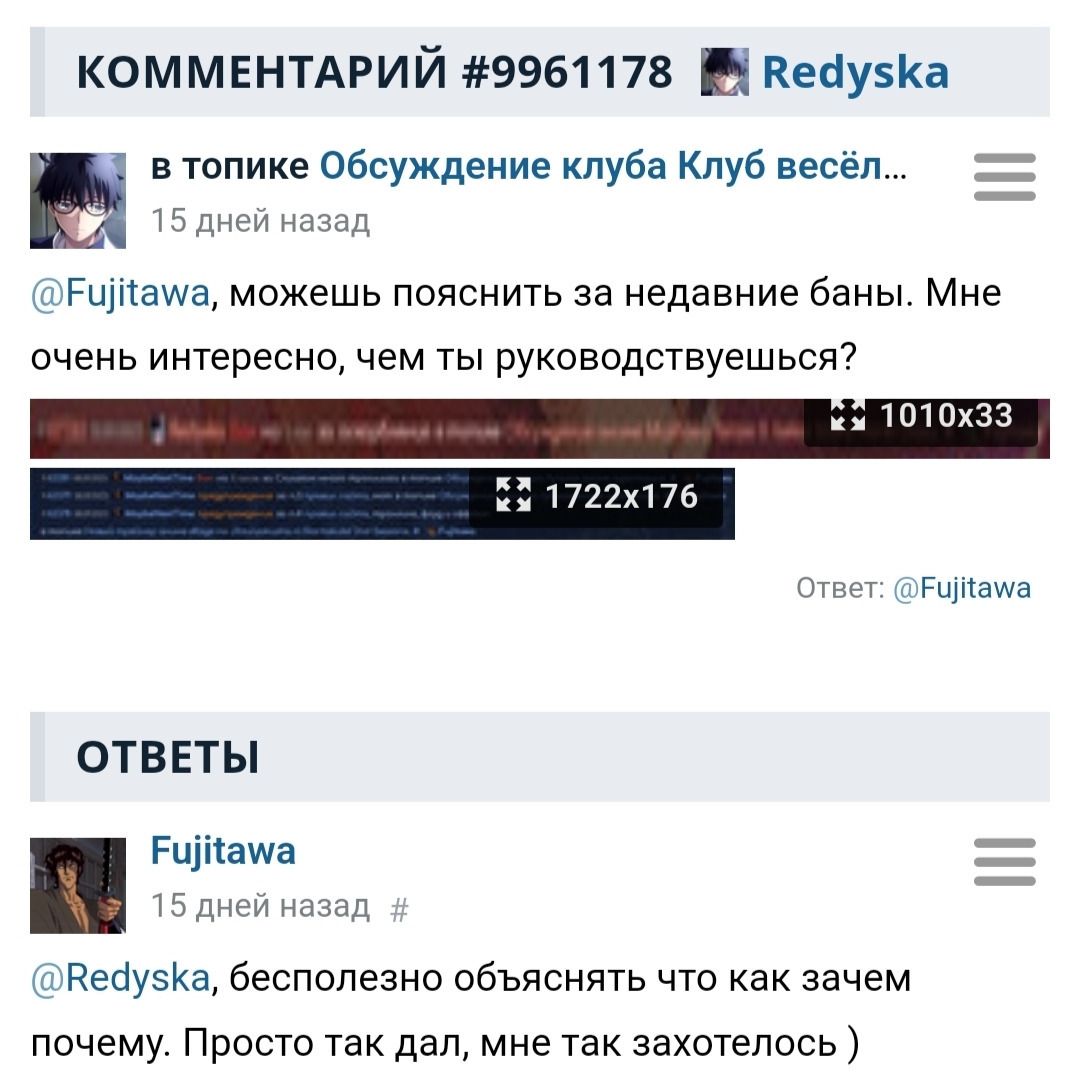The image size is (1080, 1091).
Task: View Redyska's avatar beside the comment
Action: point(78,201)
